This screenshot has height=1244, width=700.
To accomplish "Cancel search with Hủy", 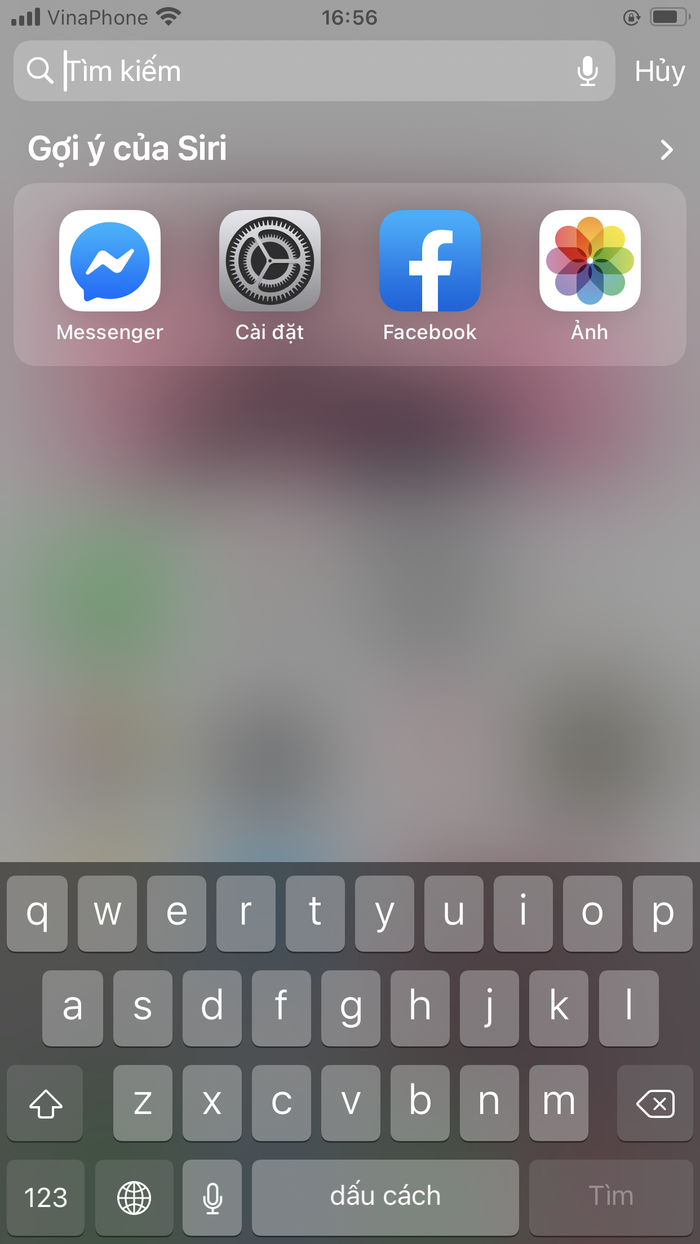I will pyautogui.click(x=659, y=71).
